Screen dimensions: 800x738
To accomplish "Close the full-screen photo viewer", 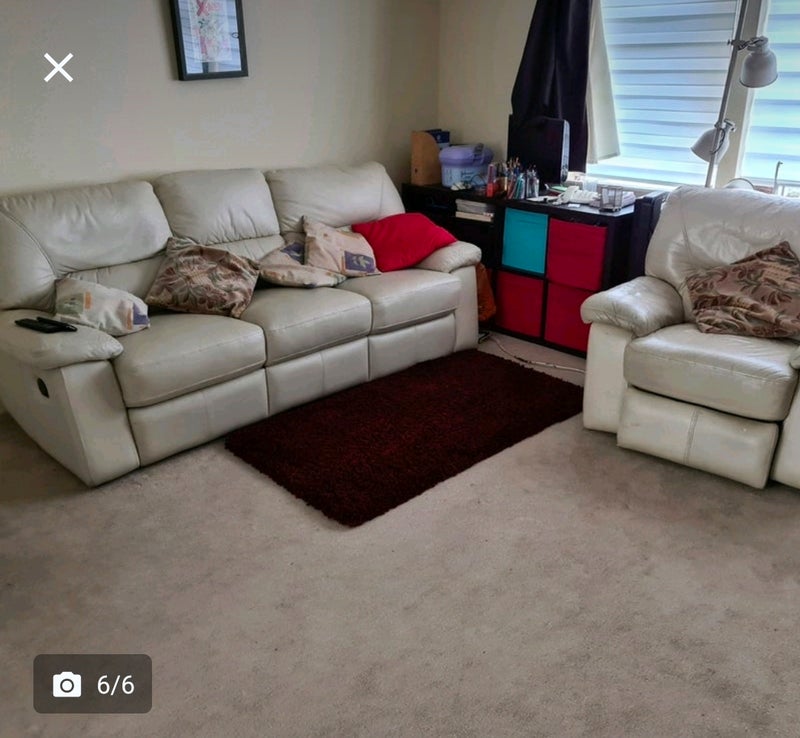I will tap(58, 67).
